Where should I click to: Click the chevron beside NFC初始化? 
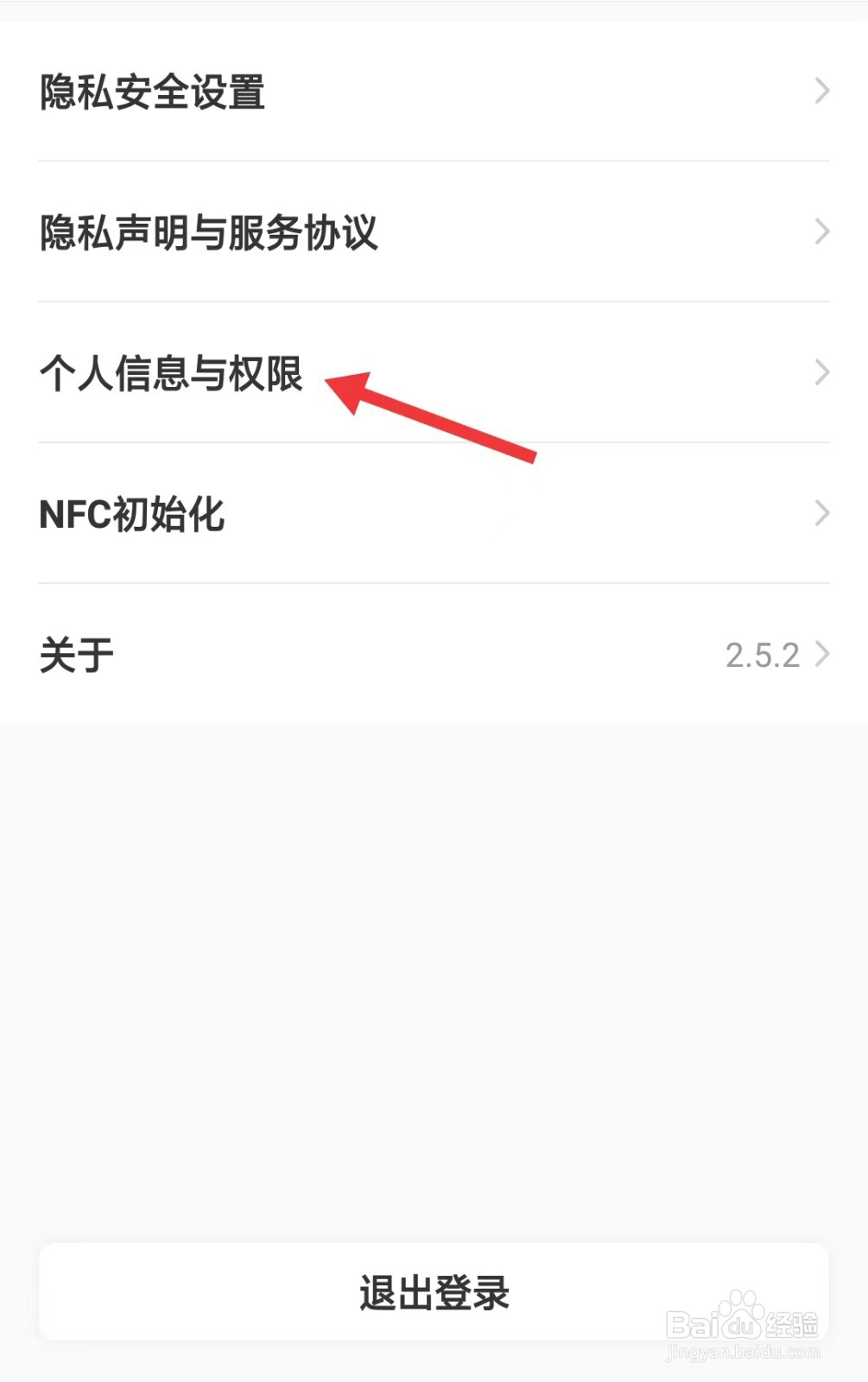click(x=820, y=514)
